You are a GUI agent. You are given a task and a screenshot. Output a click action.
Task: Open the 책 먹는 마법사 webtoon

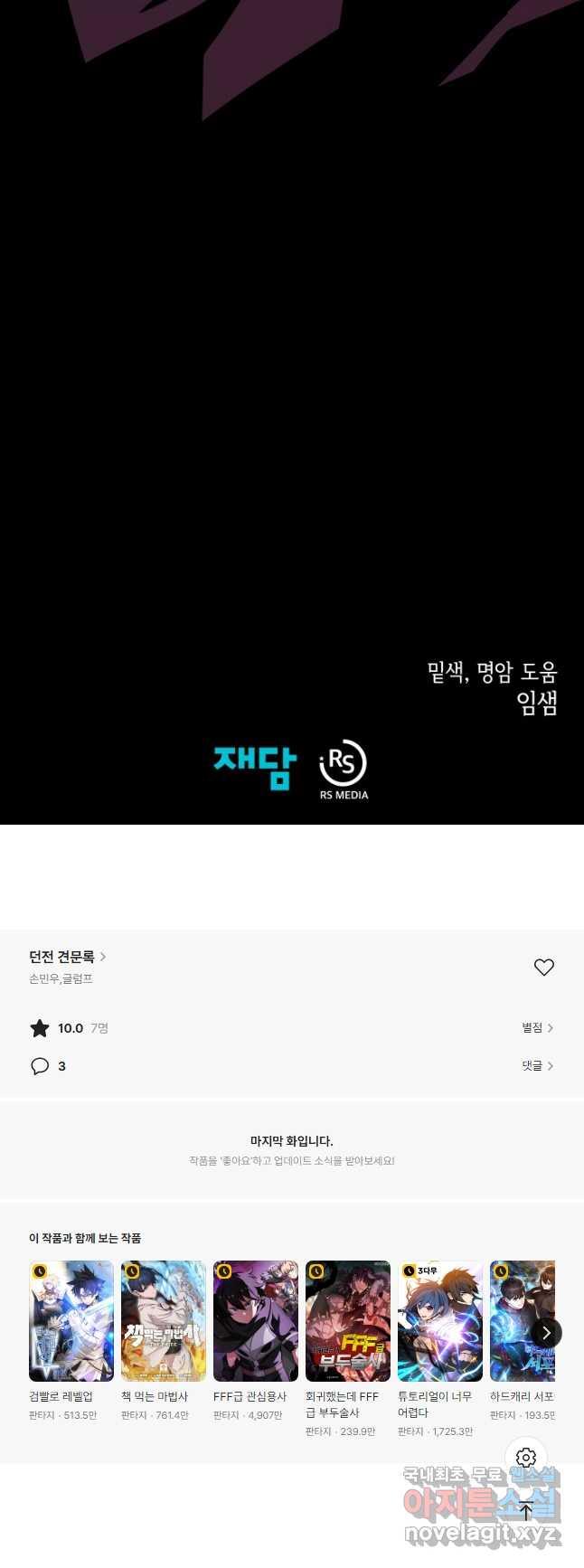click(x=164, y=1321)
